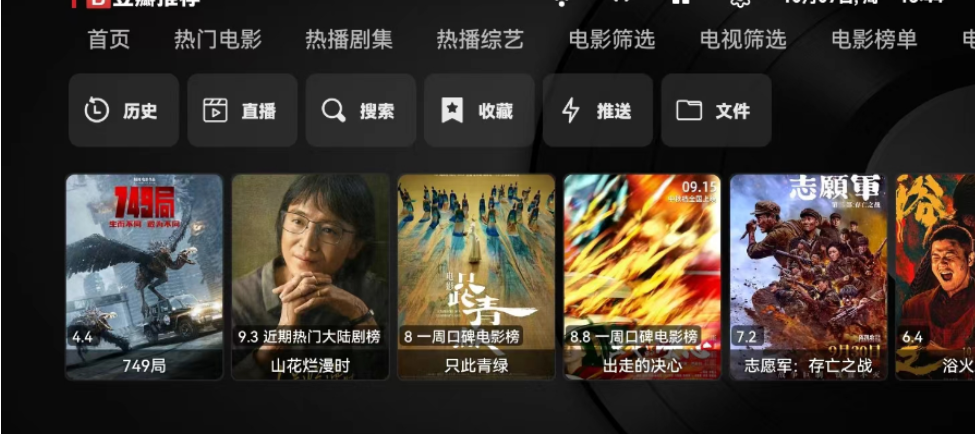View 志愿军：存亡之战 details
This screenshot has height=435, width=975.
coord(808,276)
